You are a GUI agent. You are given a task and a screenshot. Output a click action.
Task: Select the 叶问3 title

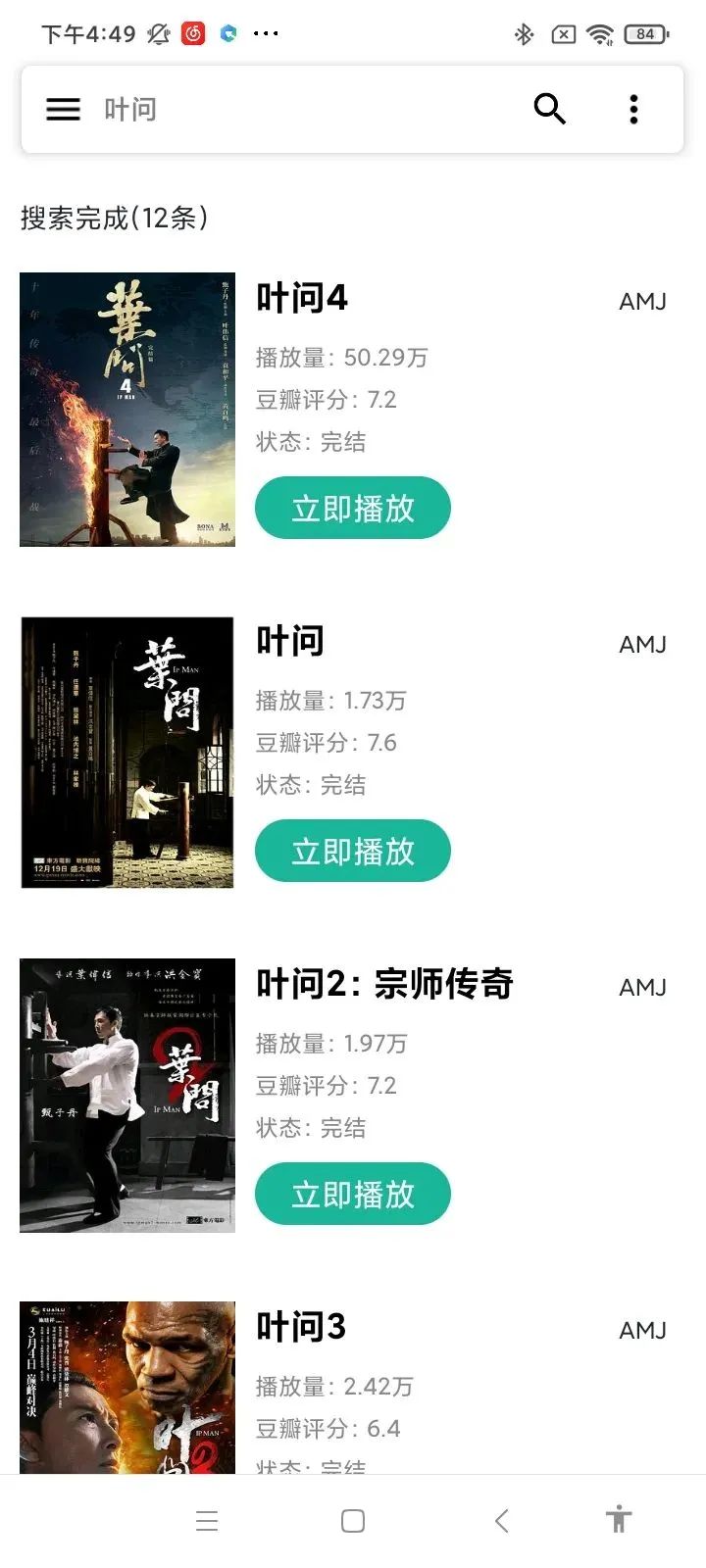[x=301, y=1327]
